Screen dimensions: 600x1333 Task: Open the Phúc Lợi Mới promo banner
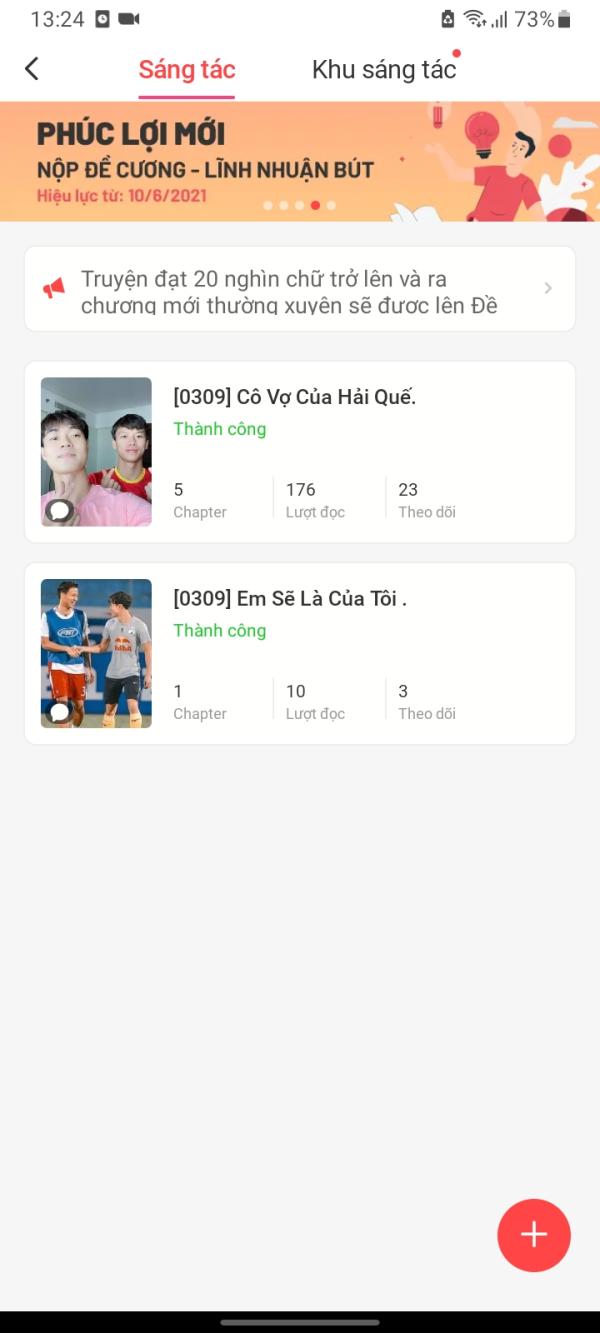pos(300,161)
